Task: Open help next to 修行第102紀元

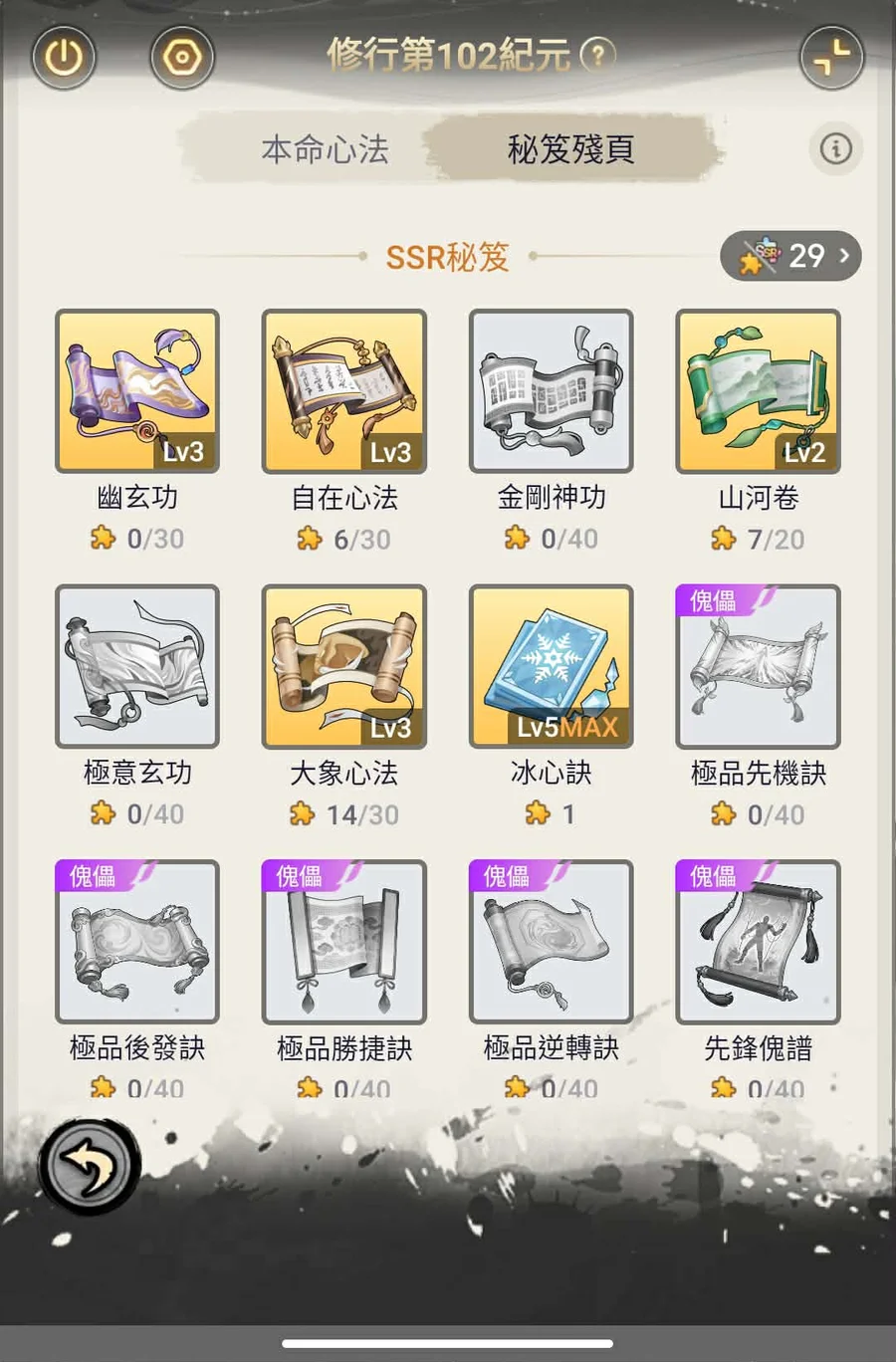Action: pyautogui.click(x=597, y=55)
